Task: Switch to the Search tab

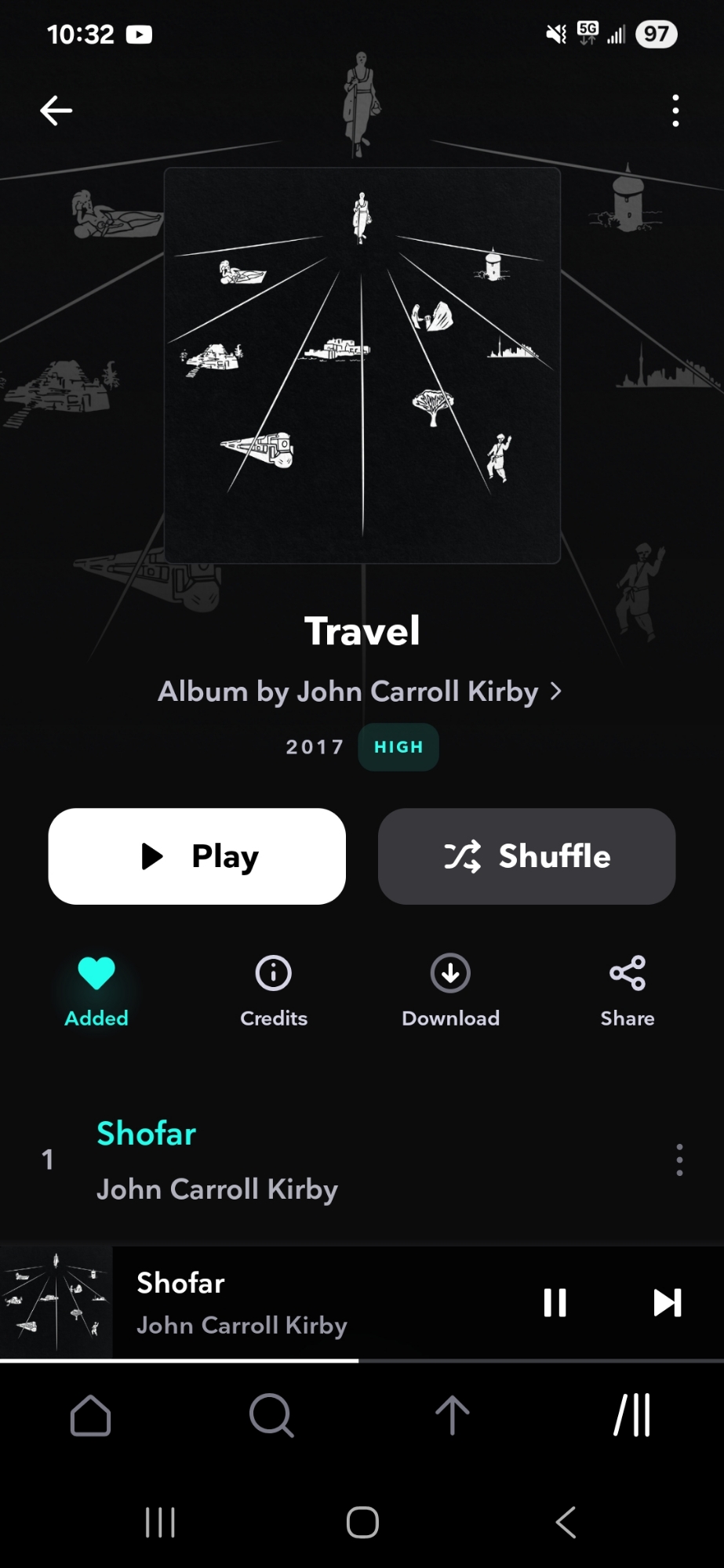Action: pyautogui.click(x=271, y=1416)
